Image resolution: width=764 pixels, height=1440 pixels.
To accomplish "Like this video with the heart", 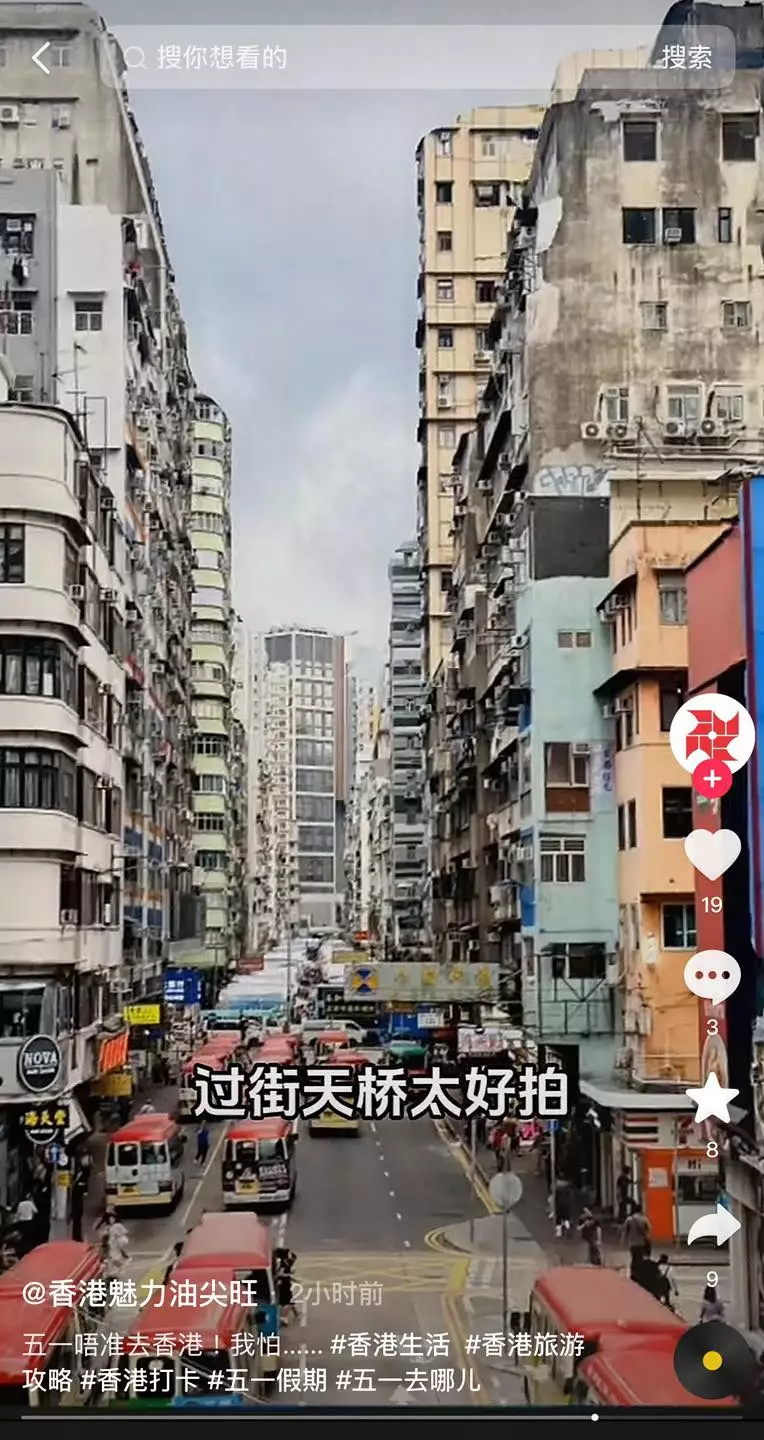I will (x=712, y=855).
